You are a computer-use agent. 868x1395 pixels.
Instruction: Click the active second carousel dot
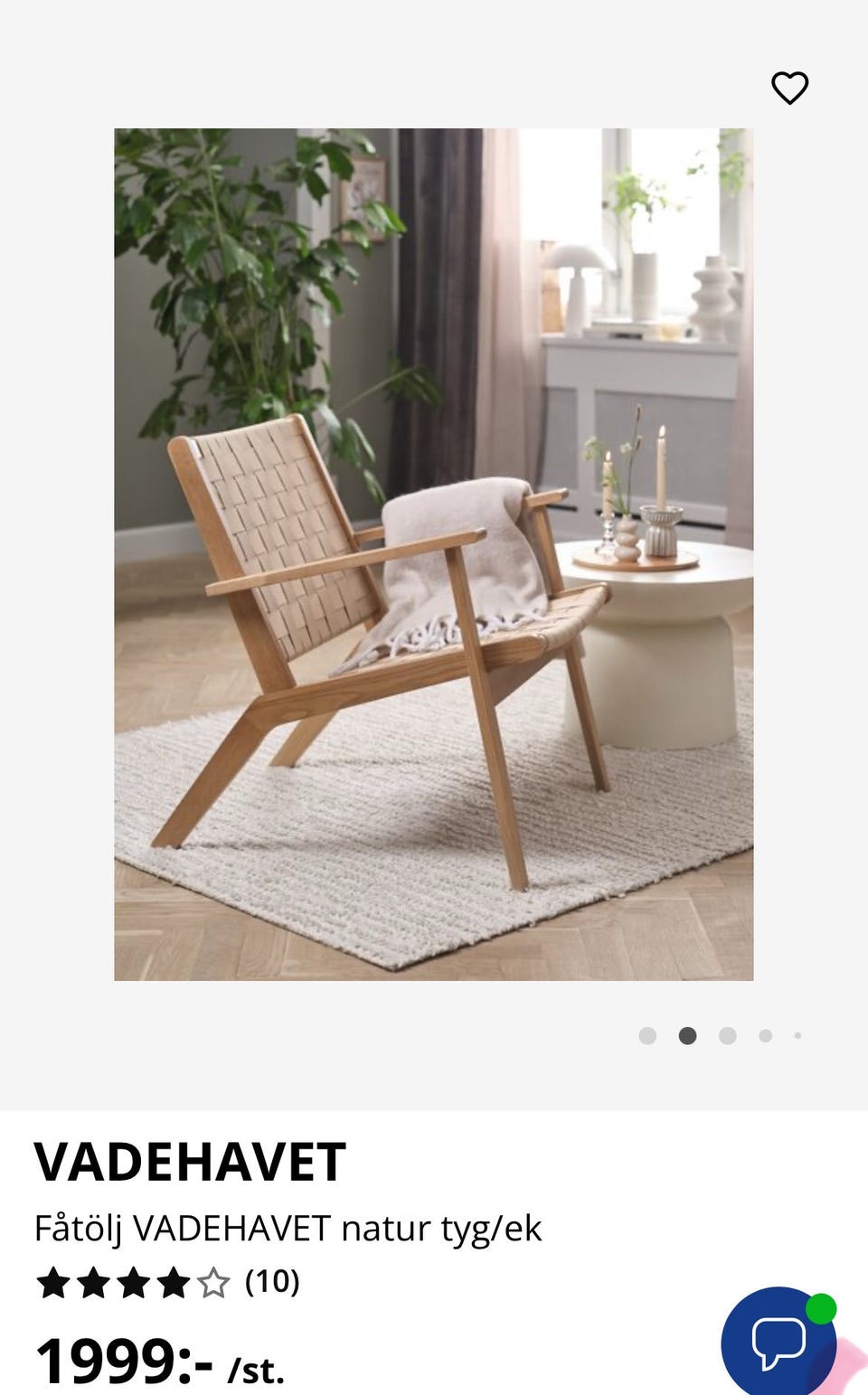click(x=688, y=1036)
